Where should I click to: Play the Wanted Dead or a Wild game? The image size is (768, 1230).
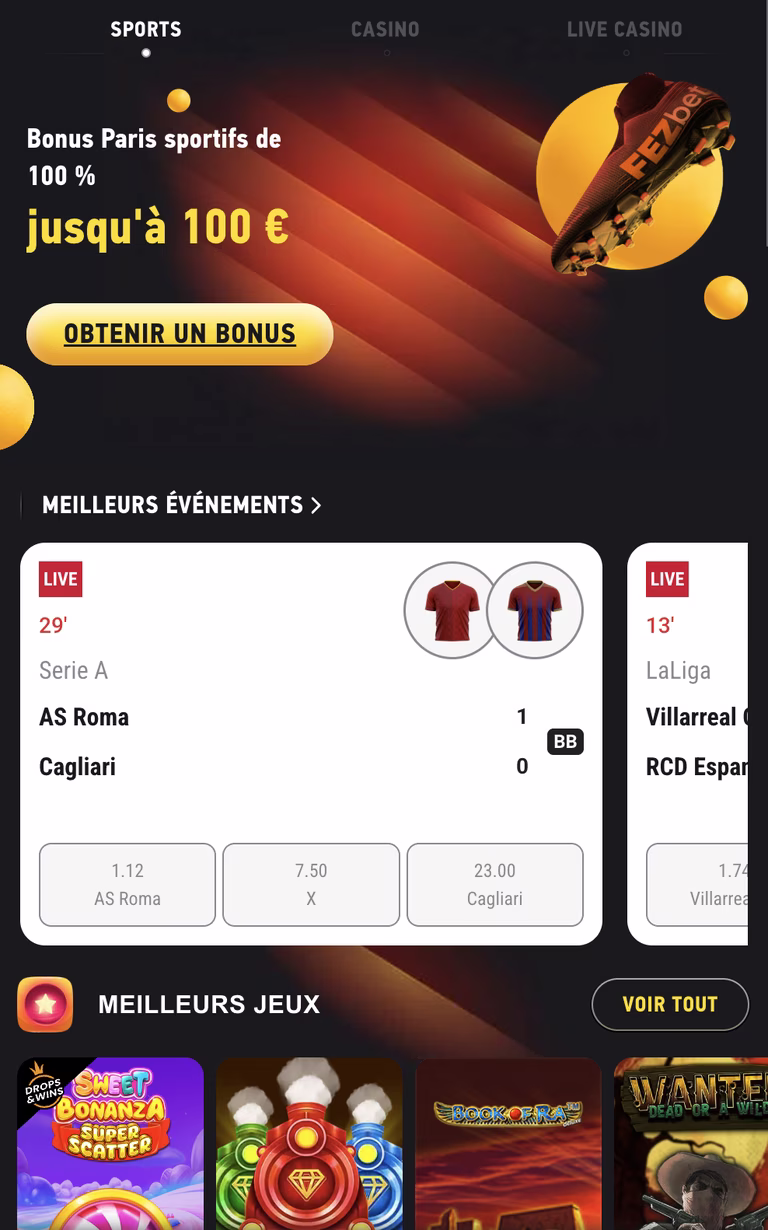(x=690, y=1143)
